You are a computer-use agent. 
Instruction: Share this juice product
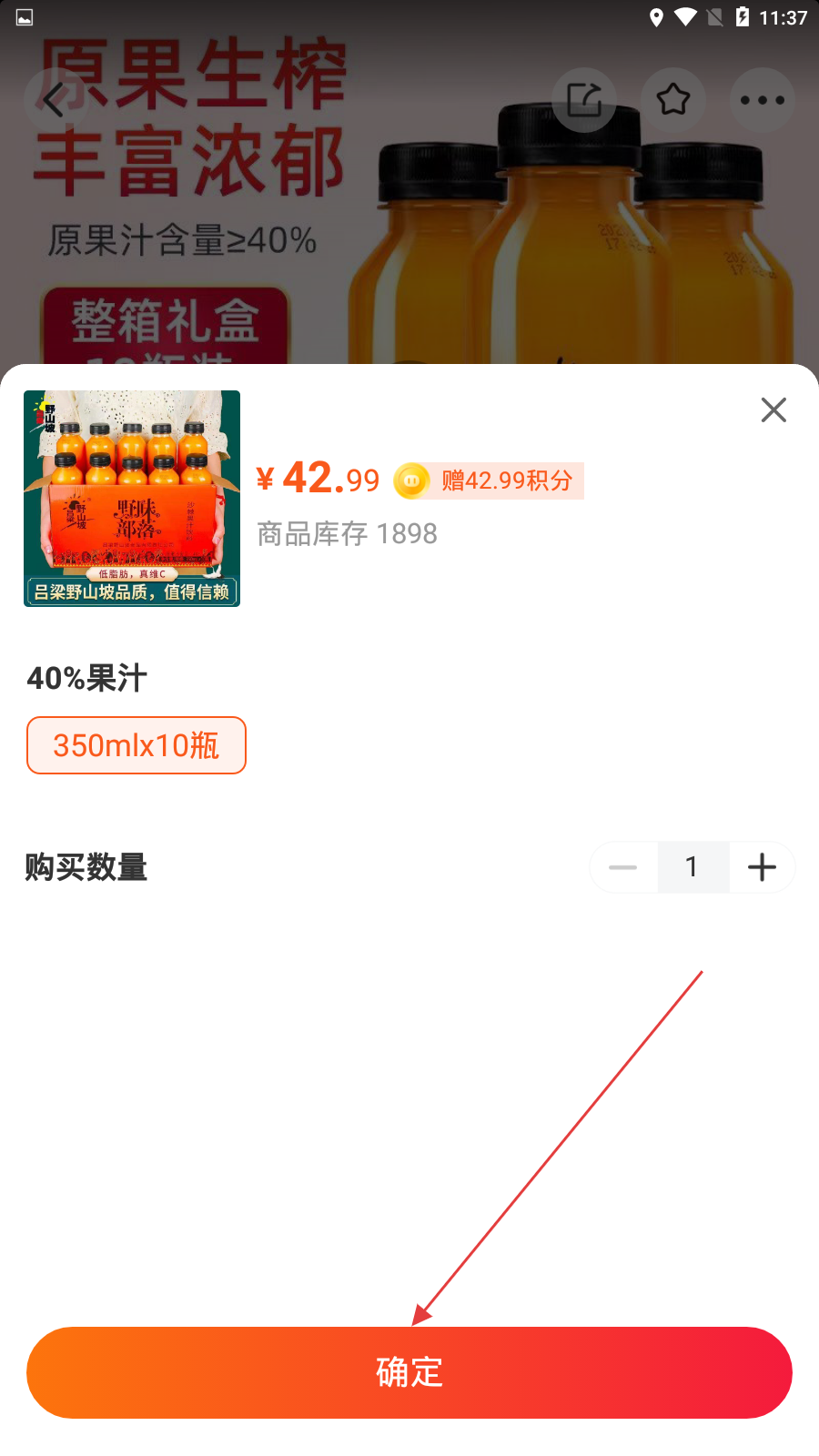click(x=584, y=100)
